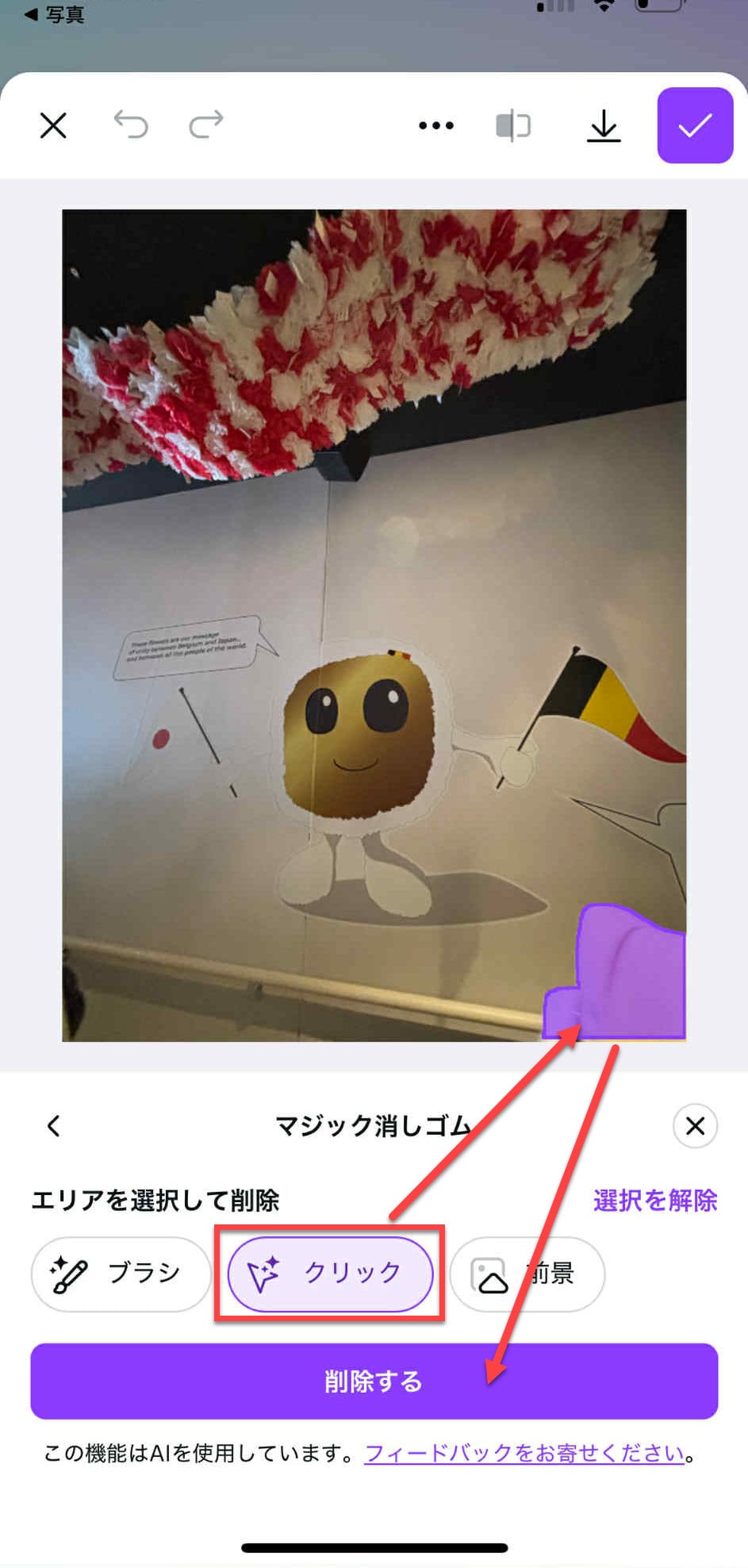Image resolution: width=748 pixels, height=1568 pixels.
Task: Redo the last edit
Action: click(x=206, y=125)
